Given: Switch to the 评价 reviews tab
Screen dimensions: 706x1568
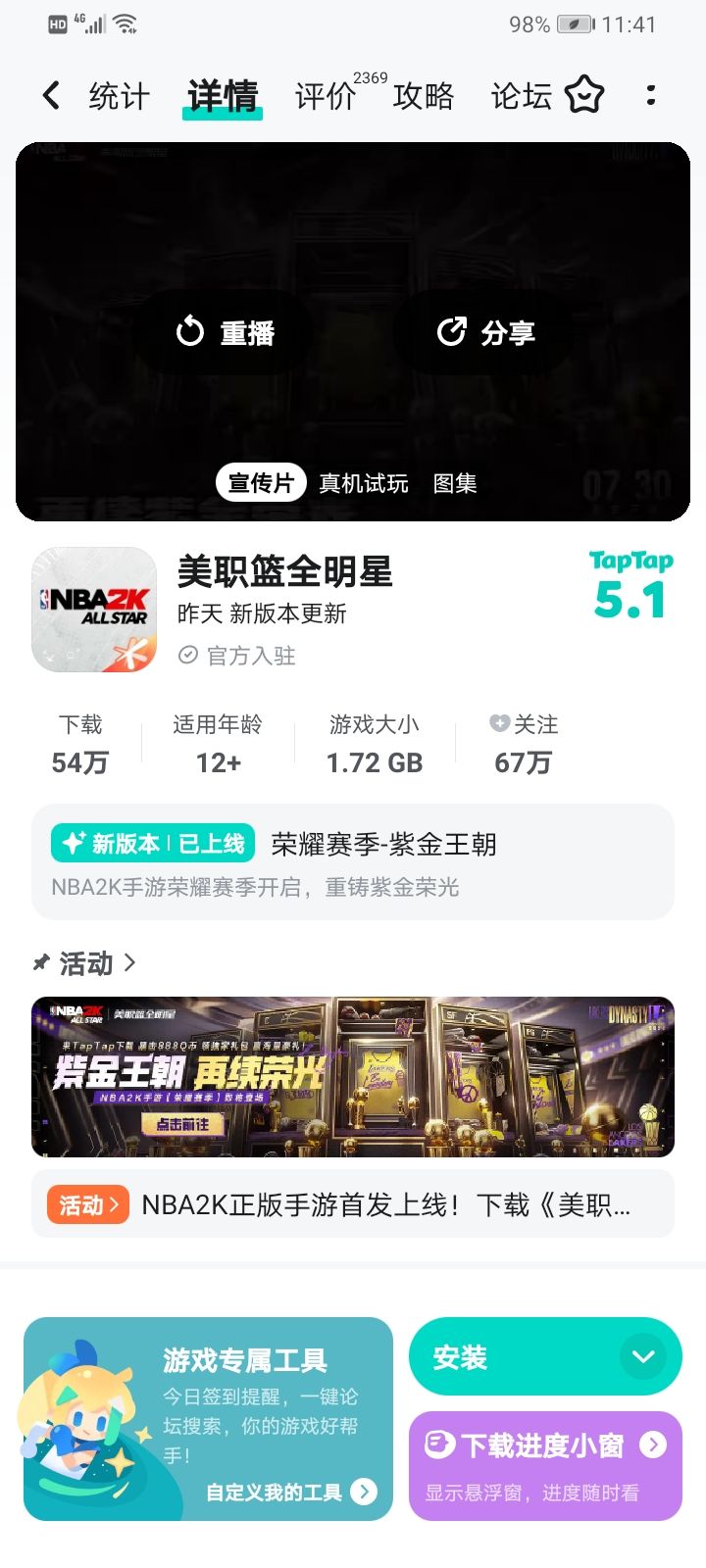Looking at the screenshot, I should [324, 95].
